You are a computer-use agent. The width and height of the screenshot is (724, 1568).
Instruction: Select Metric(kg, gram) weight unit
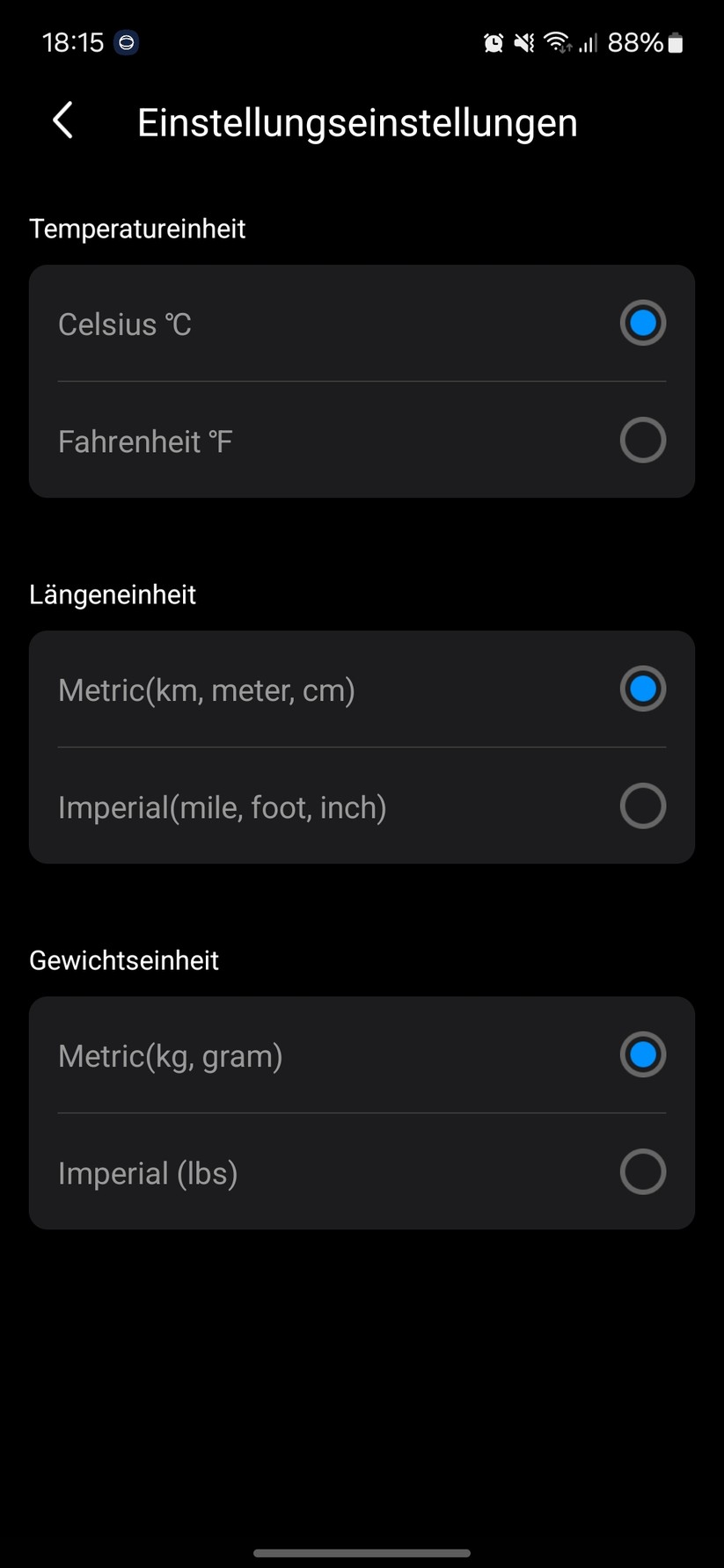(x=642, y=1055)
